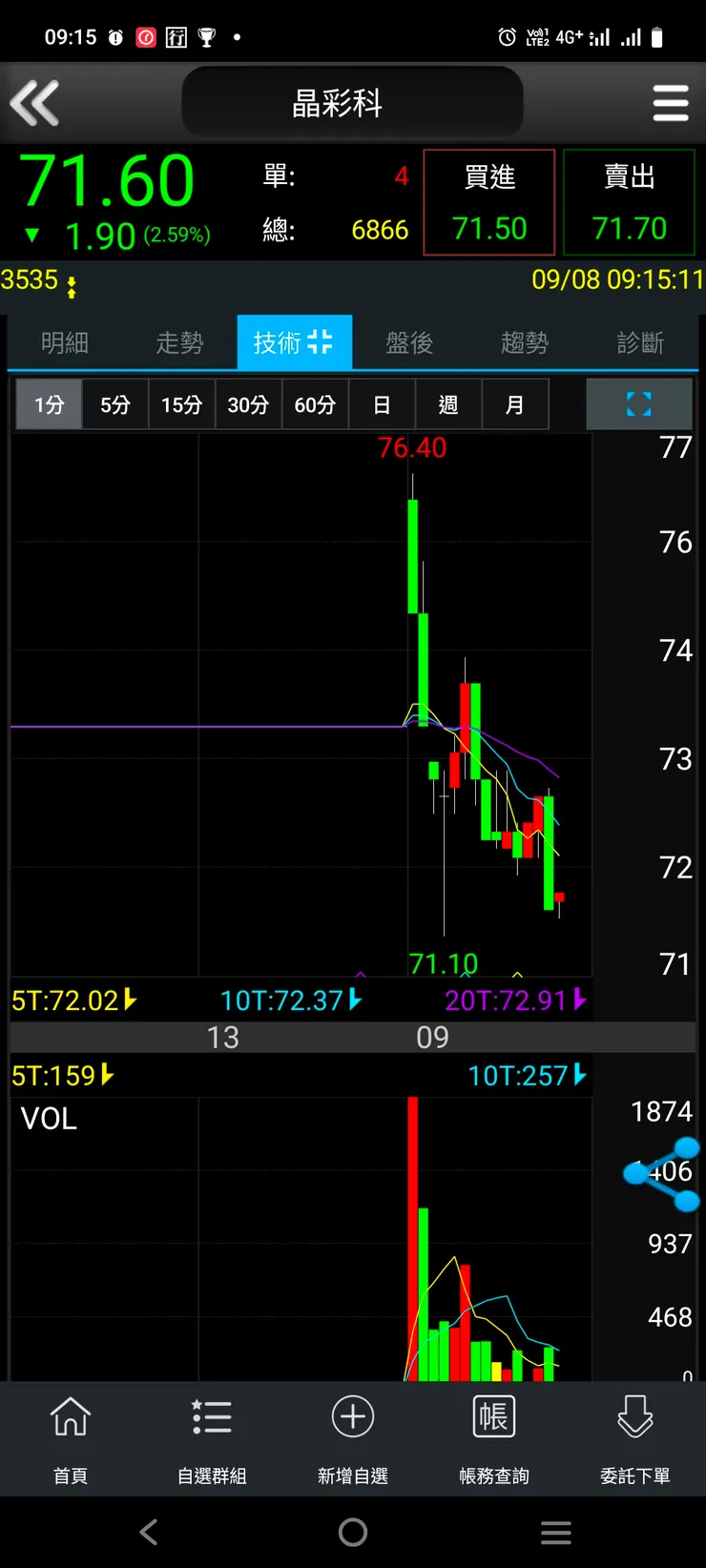Image resolution: width=706 pixels, height=1568 pixels.
Task: Expand the chart to fullscreen
Action: (638, 404)
